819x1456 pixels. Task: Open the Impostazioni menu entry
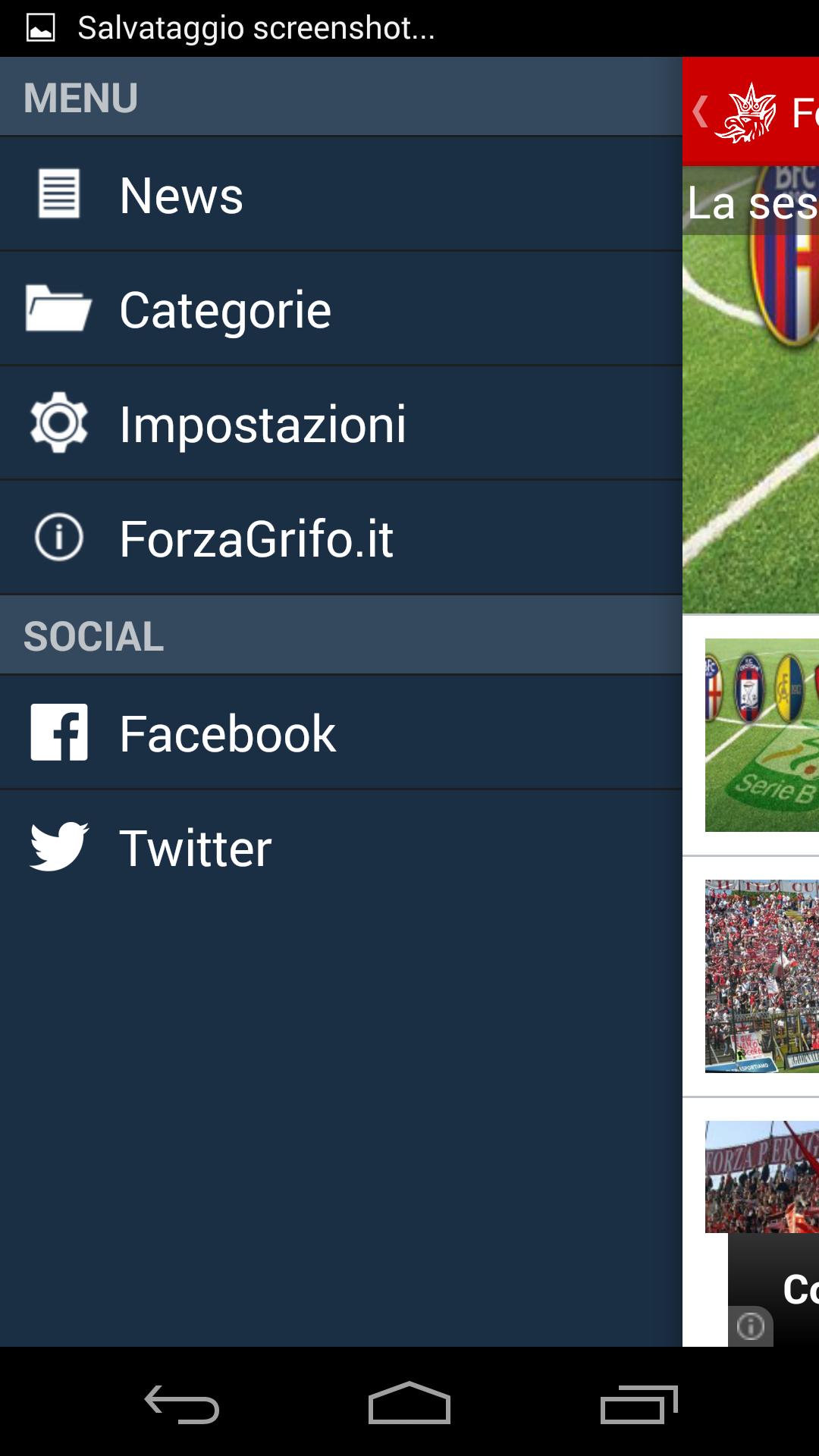[x=264, y=423]
